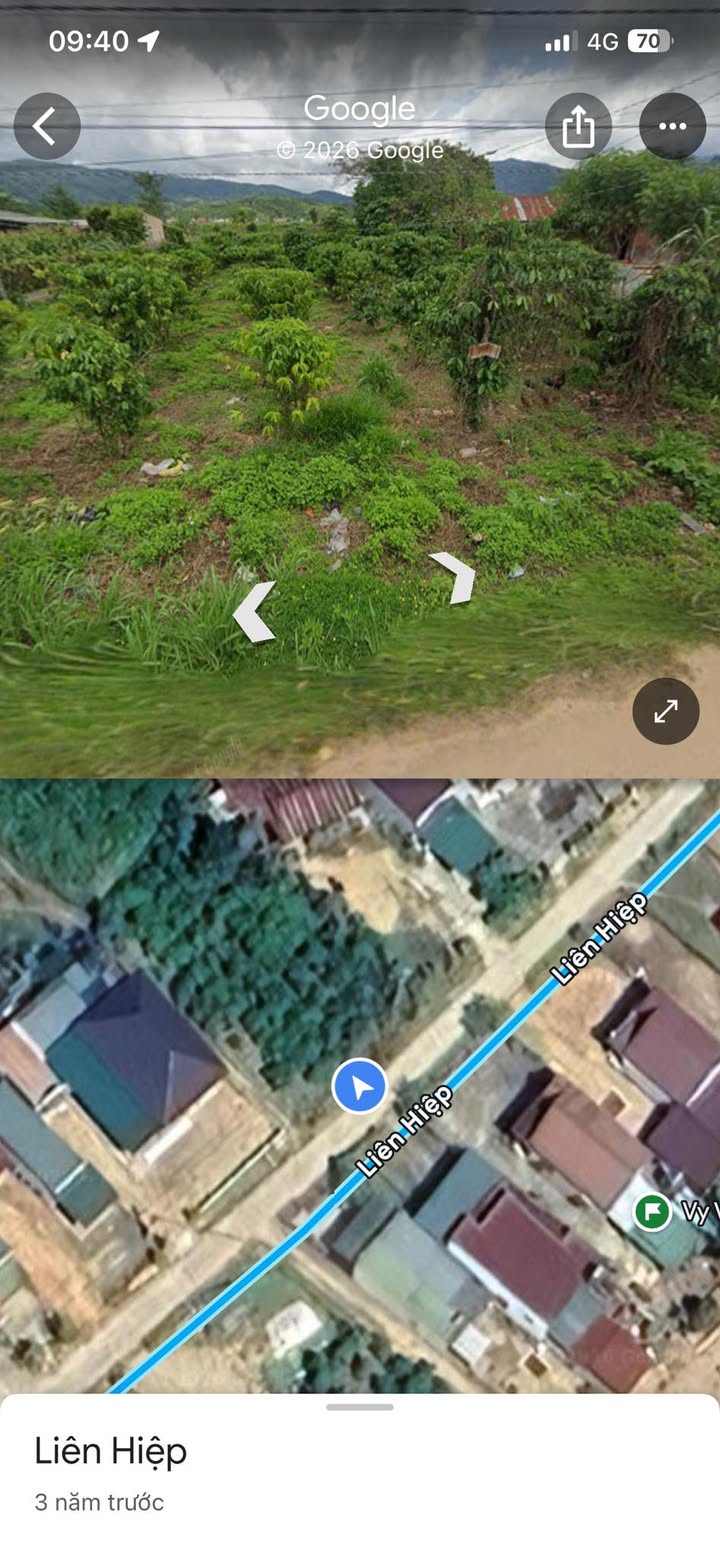Expand Street View to full screen
This screenshot has height=1557, width=720.
(666, 711)
